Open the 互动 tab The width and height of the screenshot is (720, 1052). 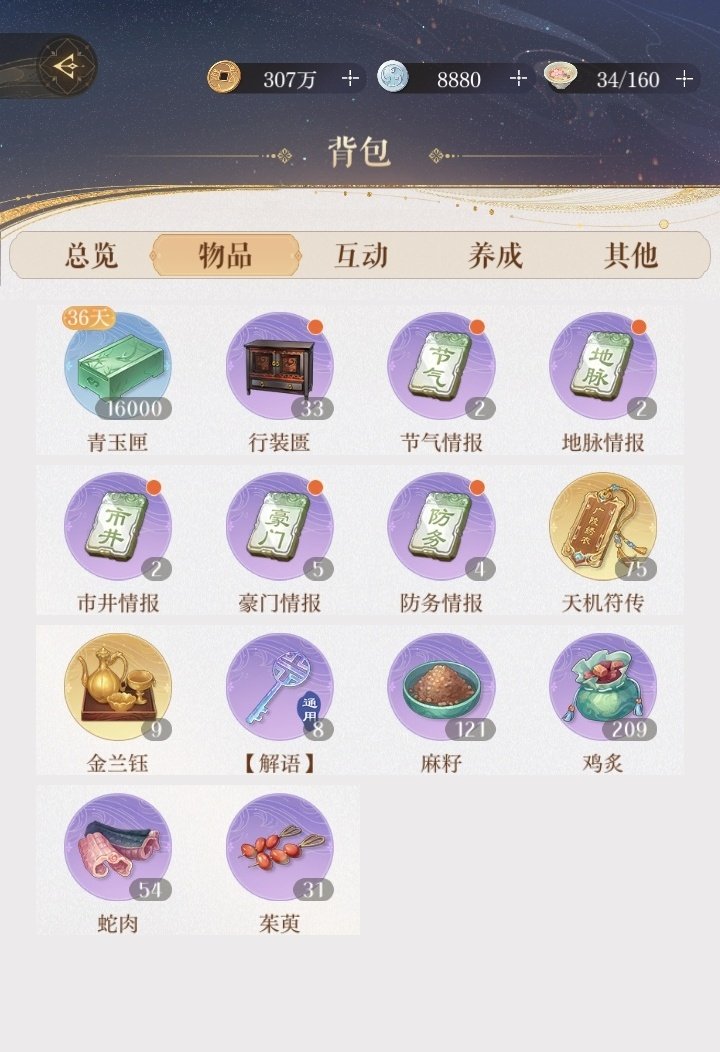(358, 257)
